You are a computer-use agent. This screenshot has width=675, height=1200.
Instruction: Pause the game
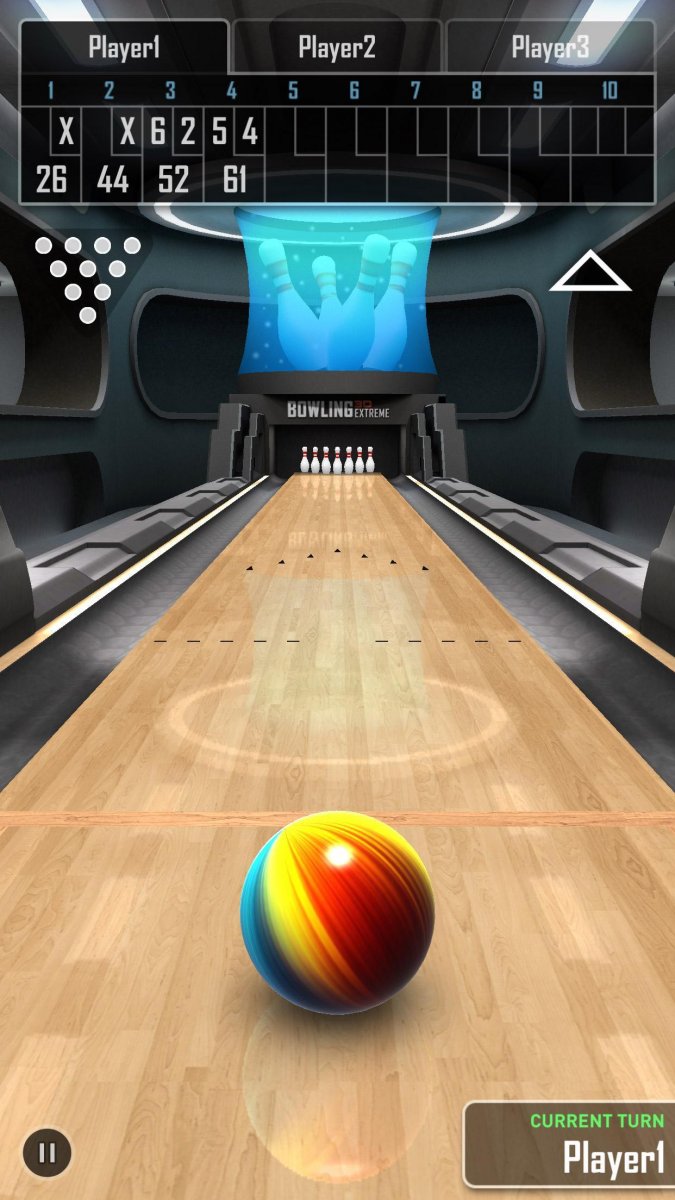[x=47, y=1153]
